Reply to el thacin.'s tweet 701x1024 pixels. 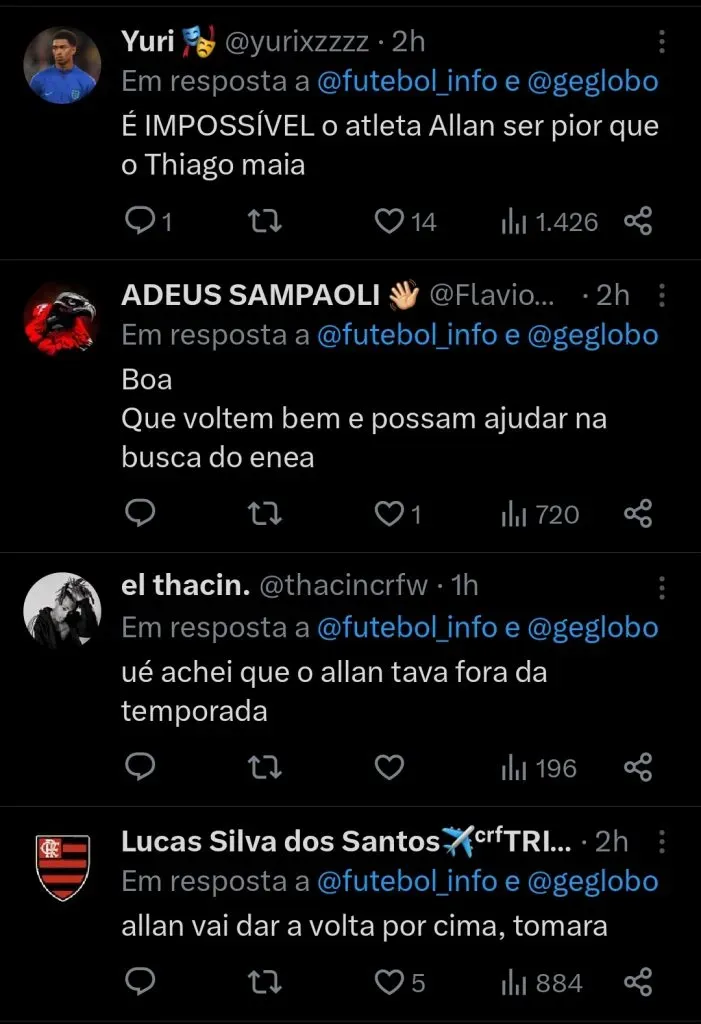(x=140, y=767)
